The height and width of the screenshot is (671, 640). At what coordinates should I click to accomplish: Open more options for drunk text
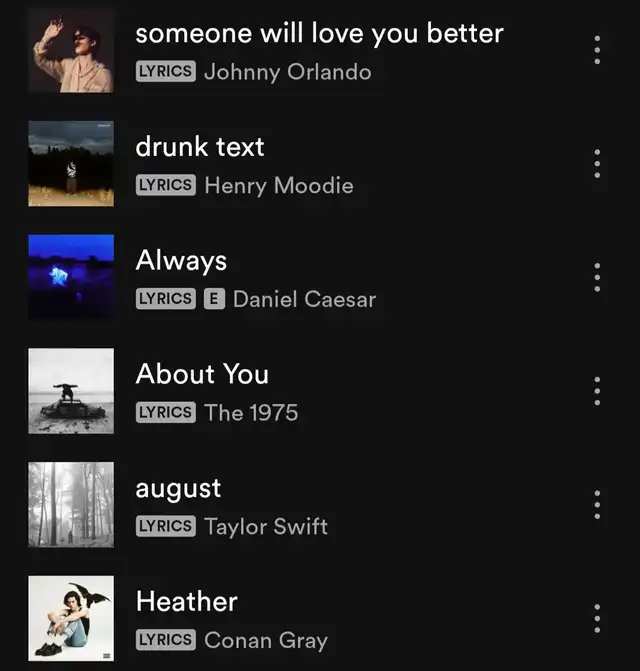point(597,163)
